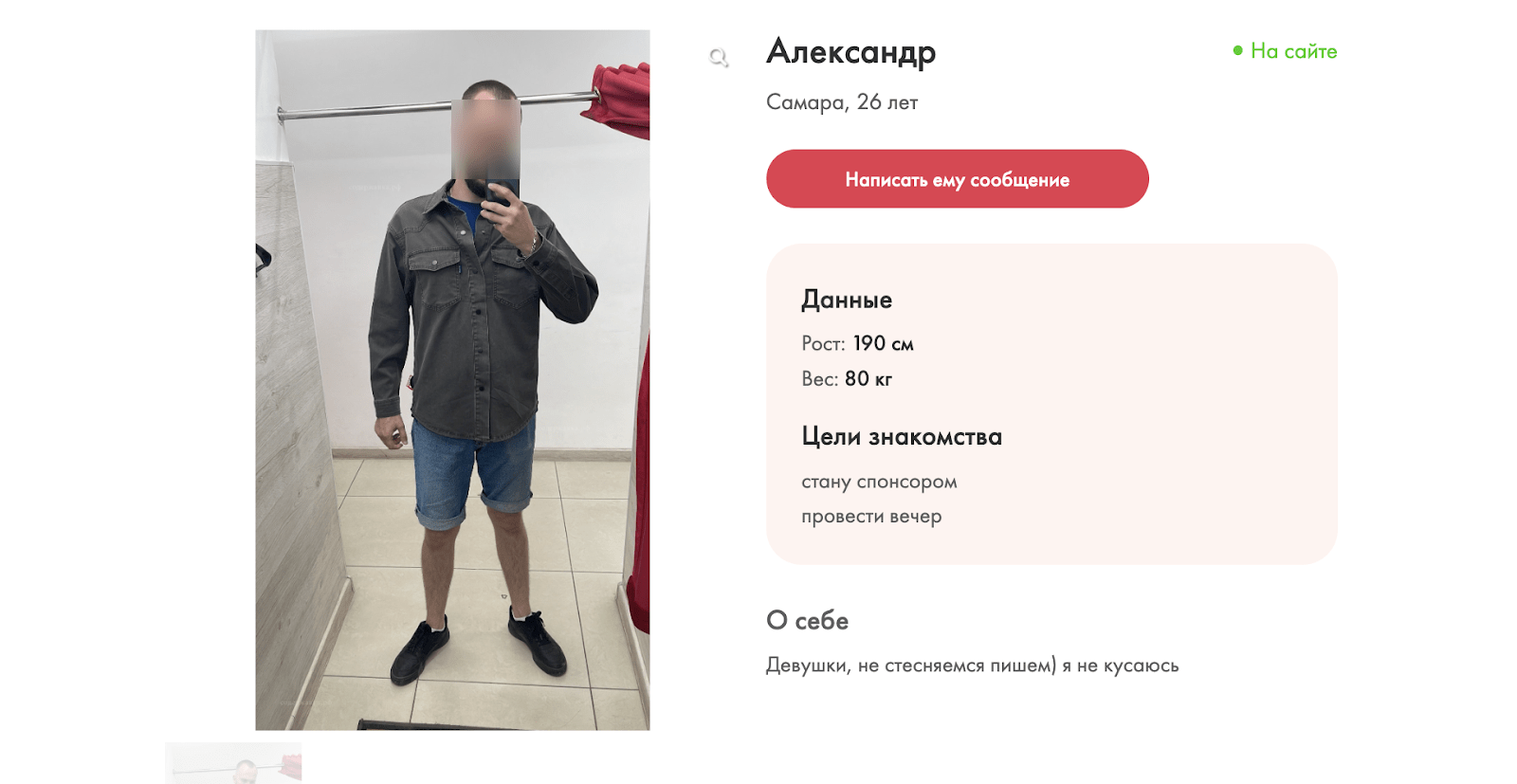
Task: Open Александр's main profile photo
Action: coord(452,379)
